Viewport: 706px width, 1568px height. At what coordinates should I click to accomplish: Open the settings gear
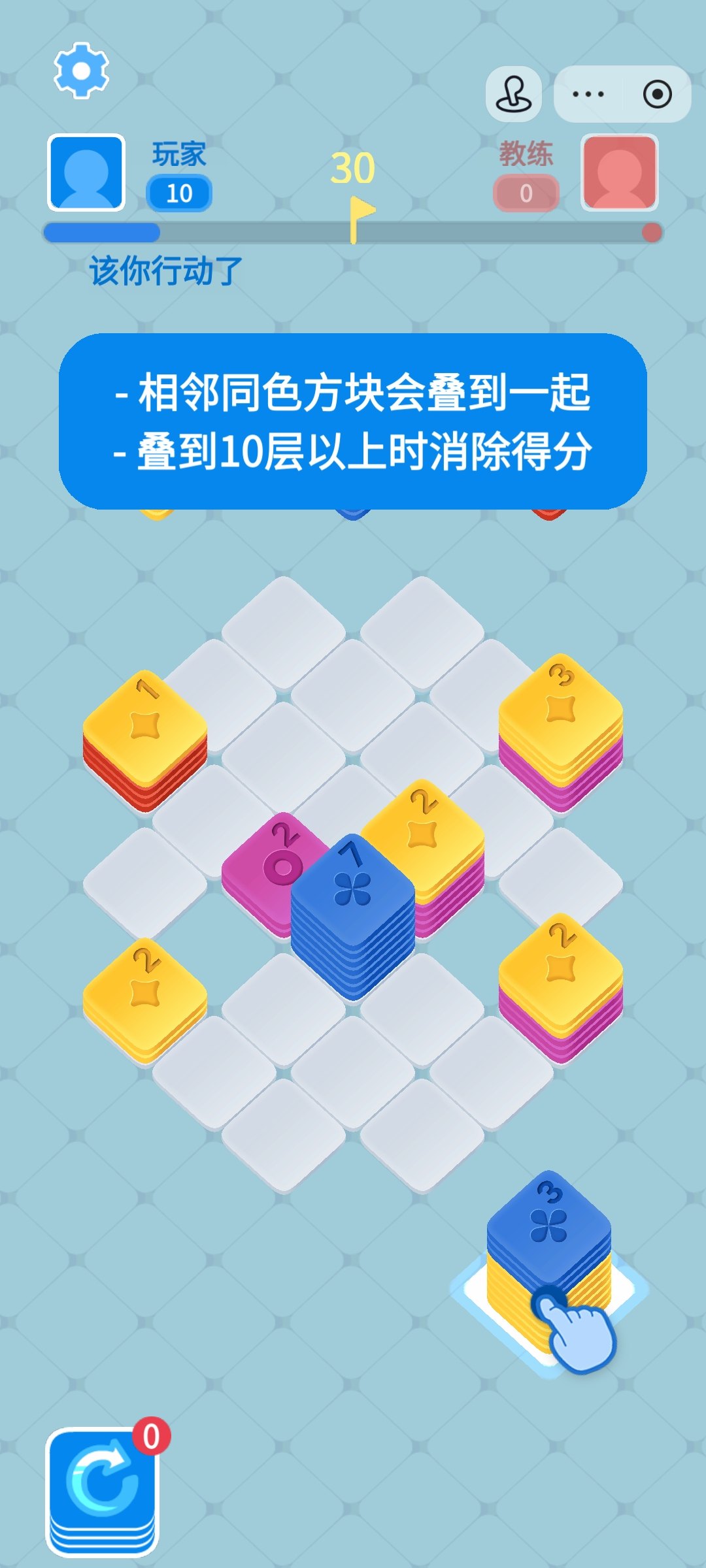[81, 71]
